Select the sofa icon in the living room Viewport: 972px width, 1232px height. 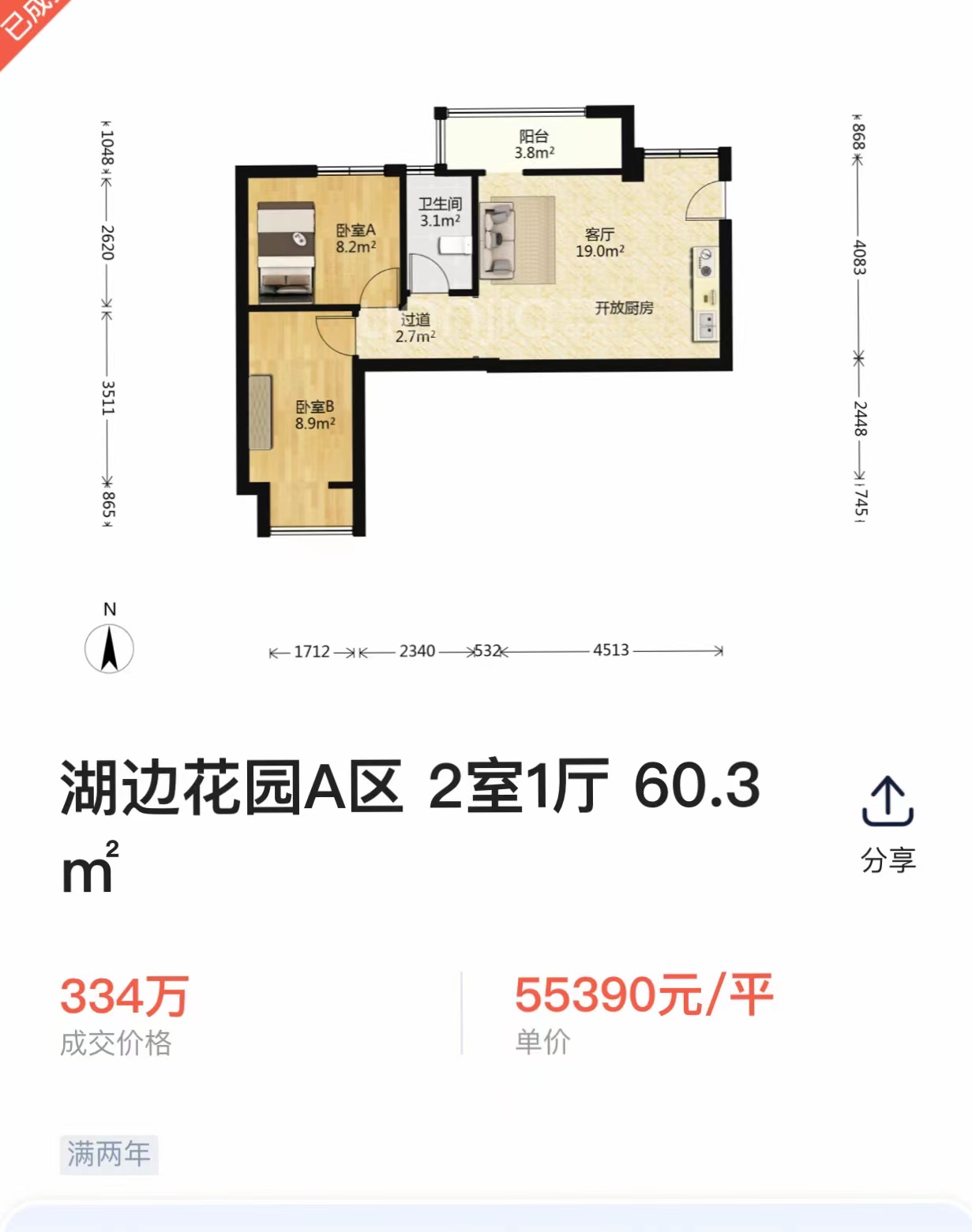coord(500,241)
